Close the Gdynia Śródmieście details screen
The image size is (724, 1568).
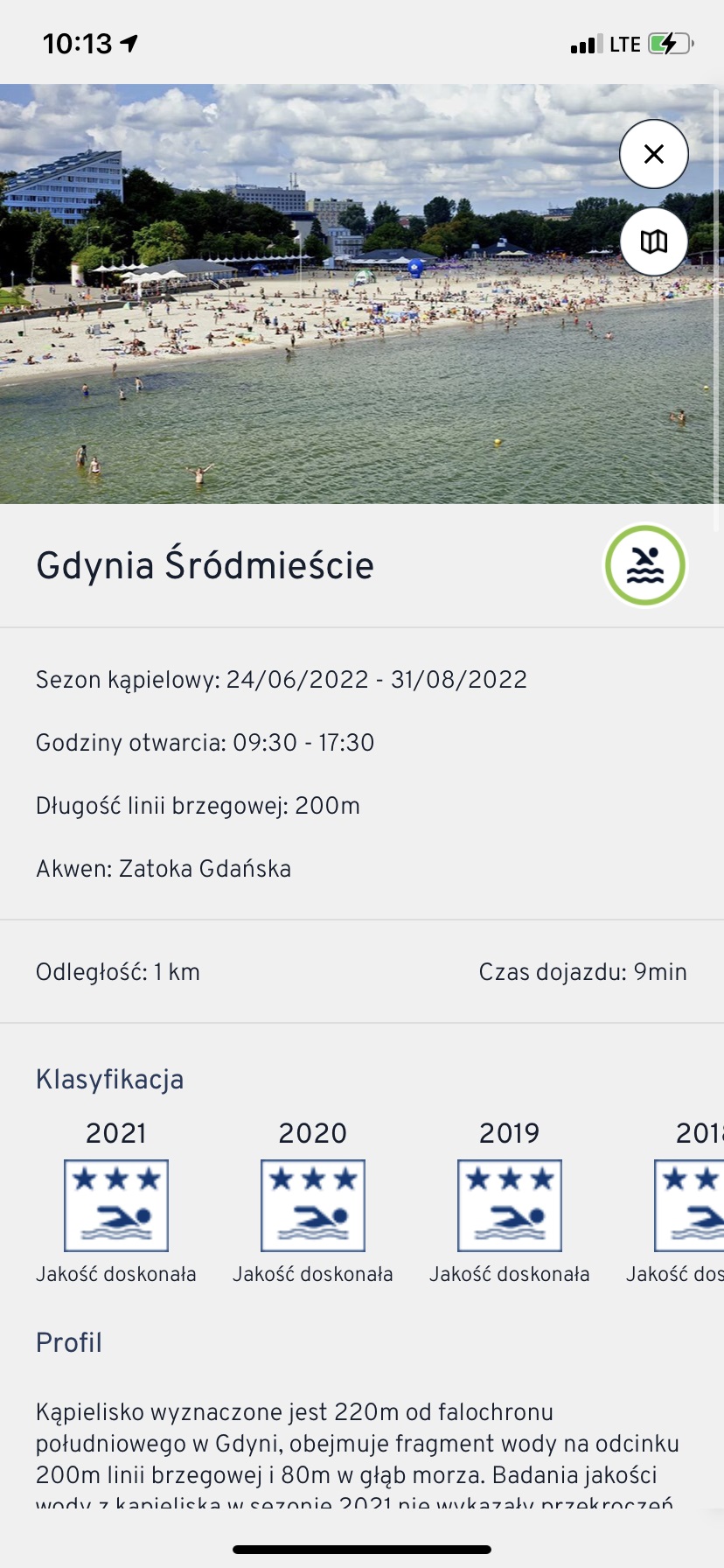pos(653,153)
